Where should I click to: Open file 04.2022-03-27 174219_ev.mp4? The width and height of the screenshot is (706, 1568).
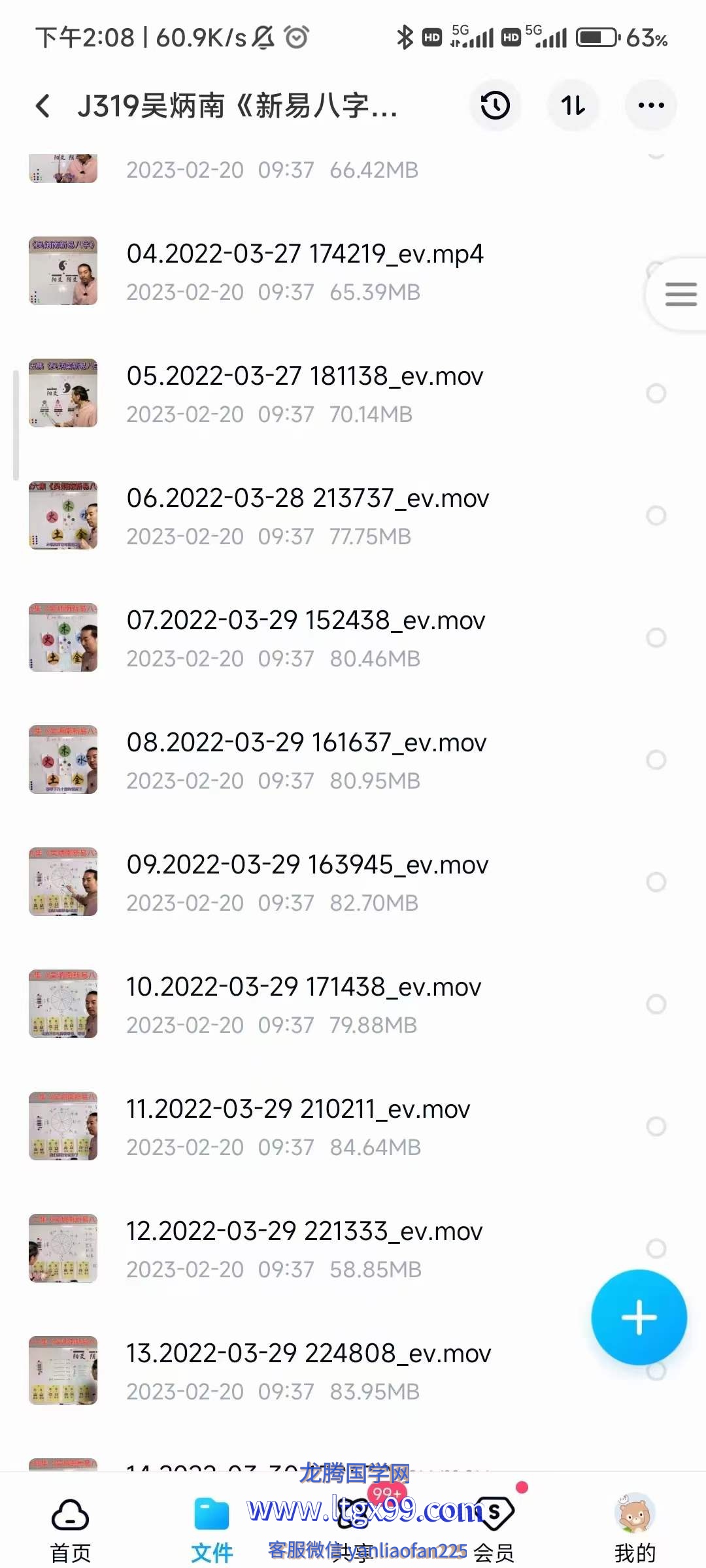[x=305, y=270]
